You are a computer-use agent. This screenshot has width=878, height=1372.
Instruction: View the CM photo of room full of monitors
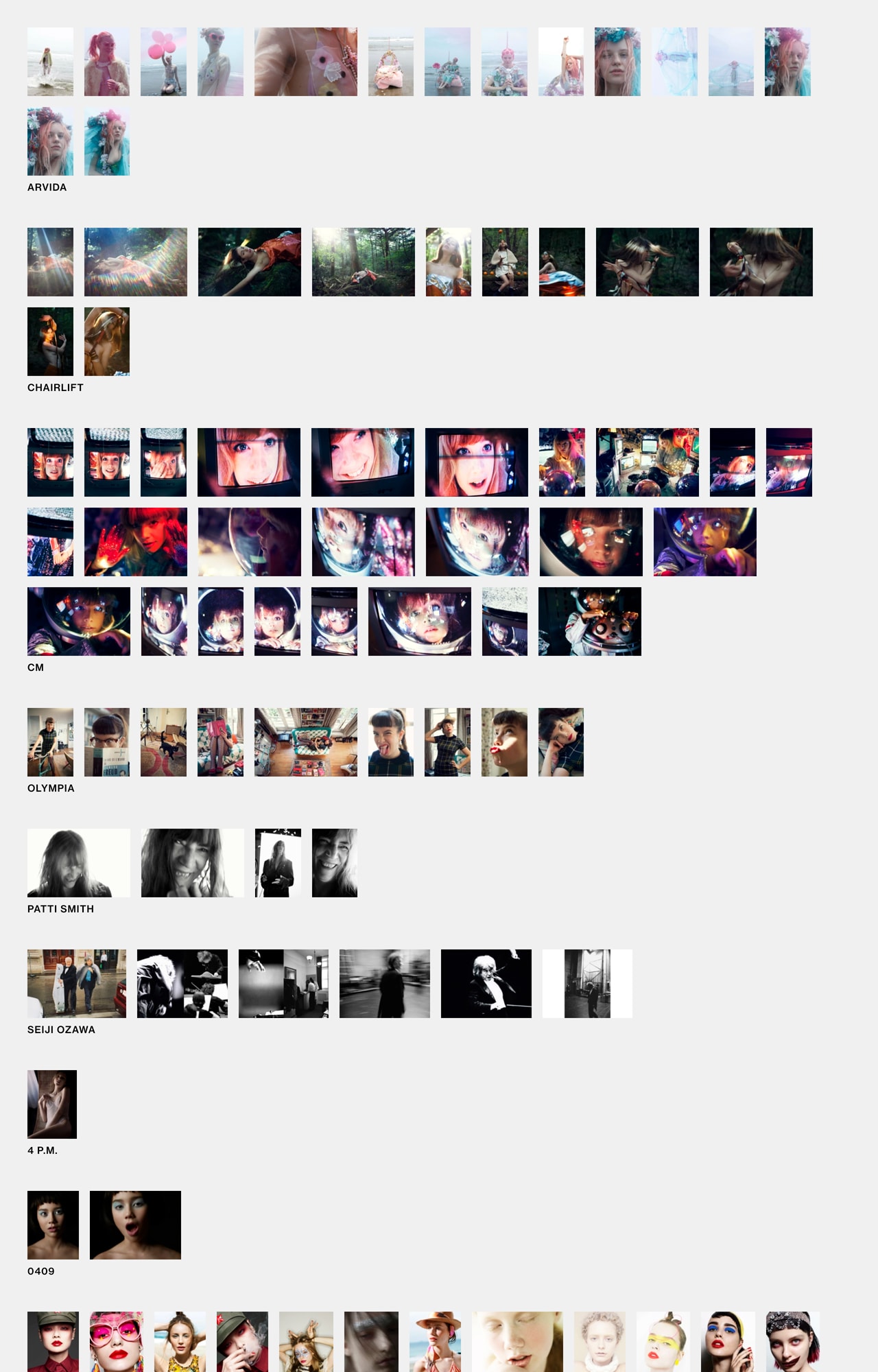coord(647,462)
